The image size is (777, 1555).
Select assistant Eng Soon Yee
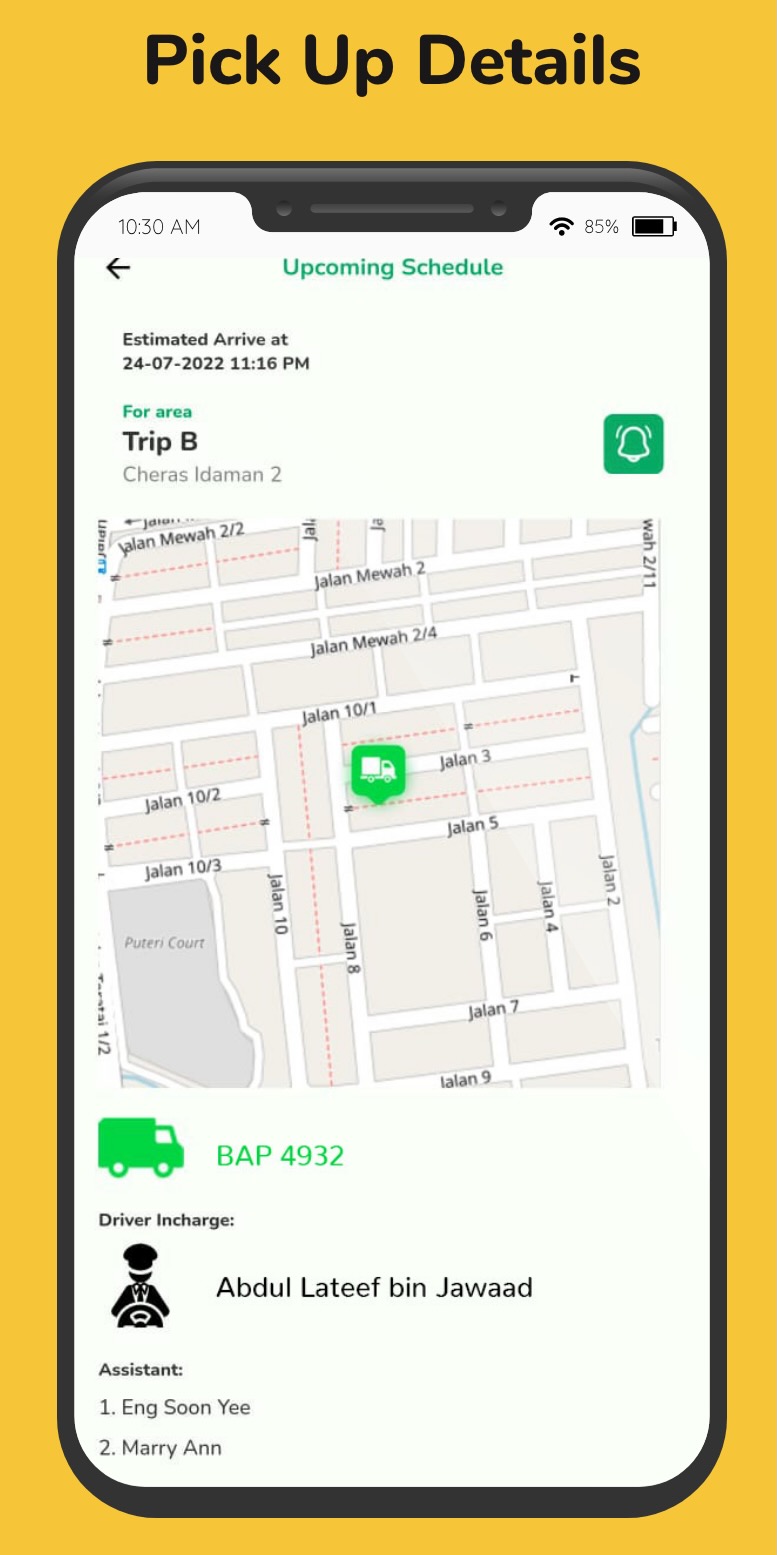[175, 1407]
